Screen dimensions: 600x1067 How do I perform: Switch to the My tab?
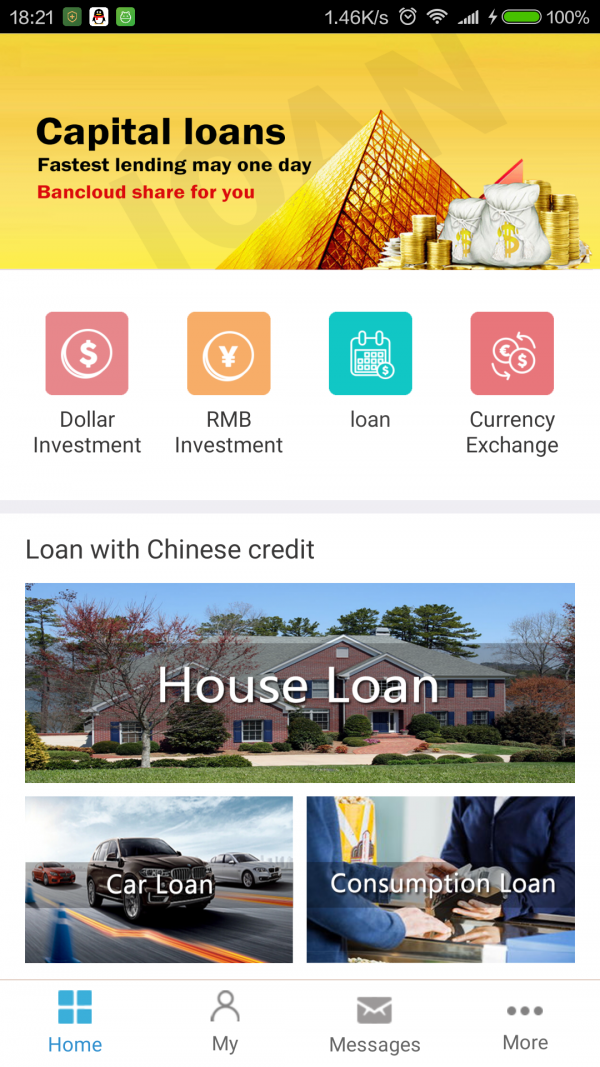[x=225, y=1022]
